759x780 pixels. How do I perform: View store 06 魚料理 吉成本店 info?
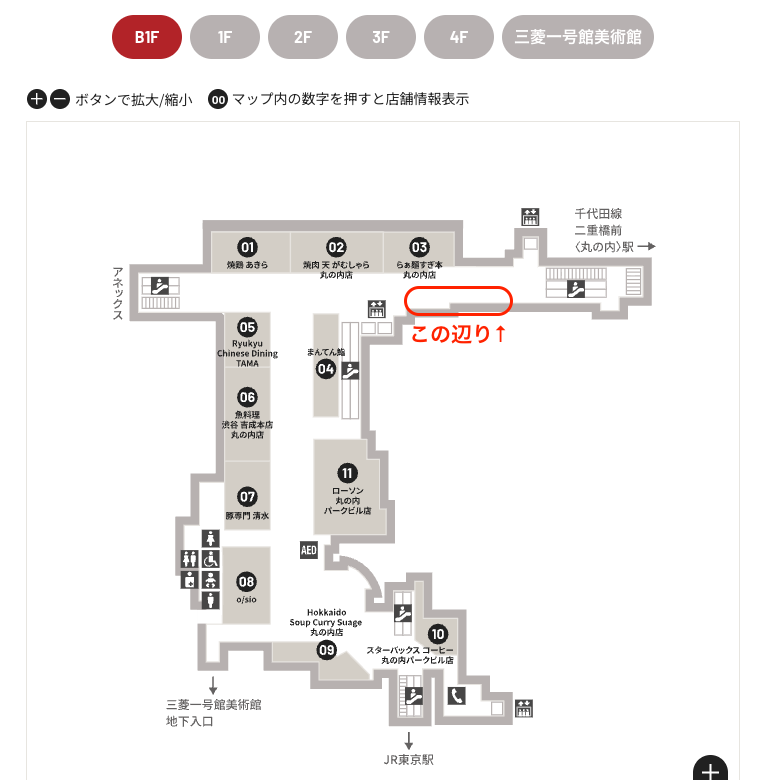pyautogui.click(x=247, y=397)
